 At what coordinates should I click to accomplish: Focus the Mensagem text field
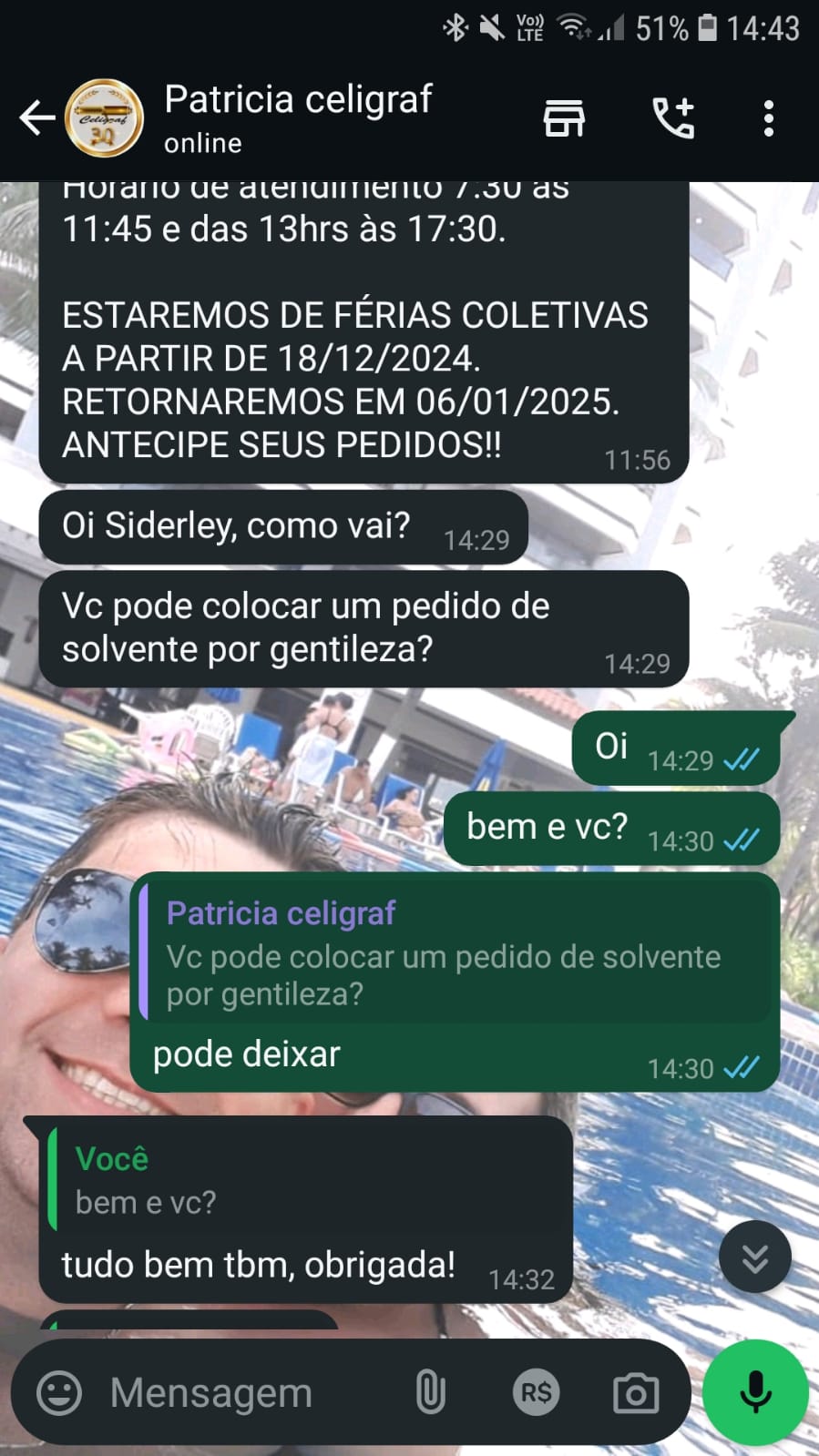click(x=246, y=1393)
